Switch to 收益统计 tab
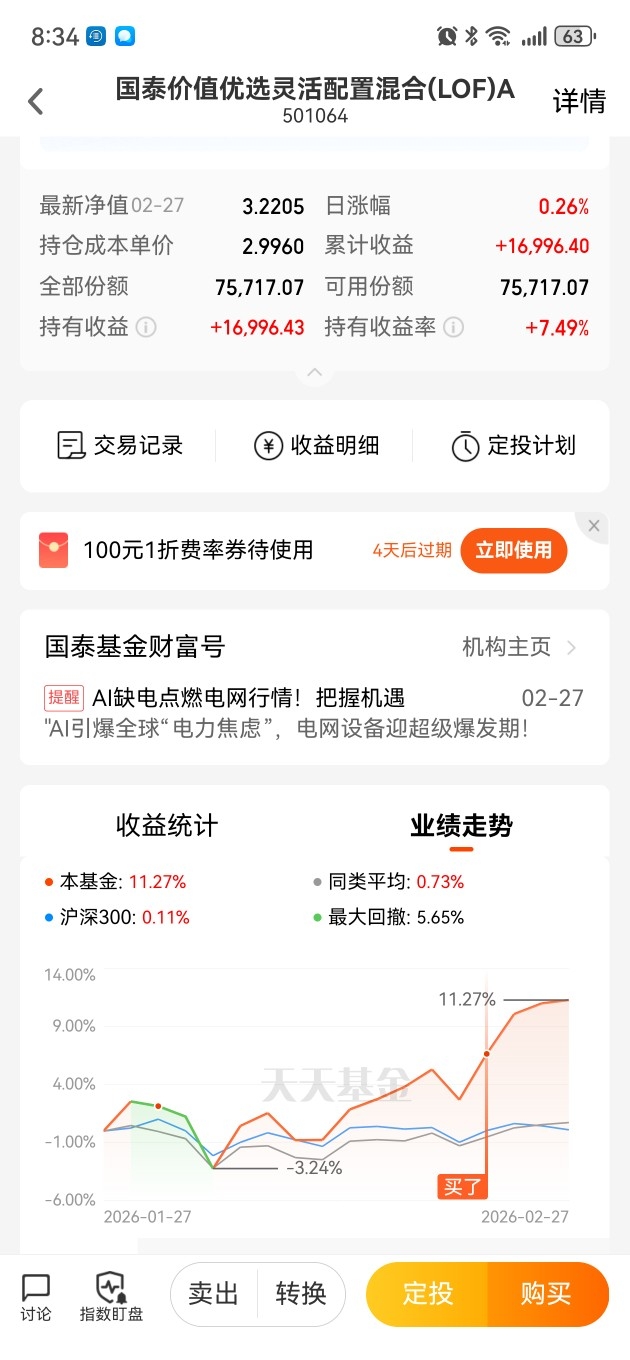 [167, 826]
